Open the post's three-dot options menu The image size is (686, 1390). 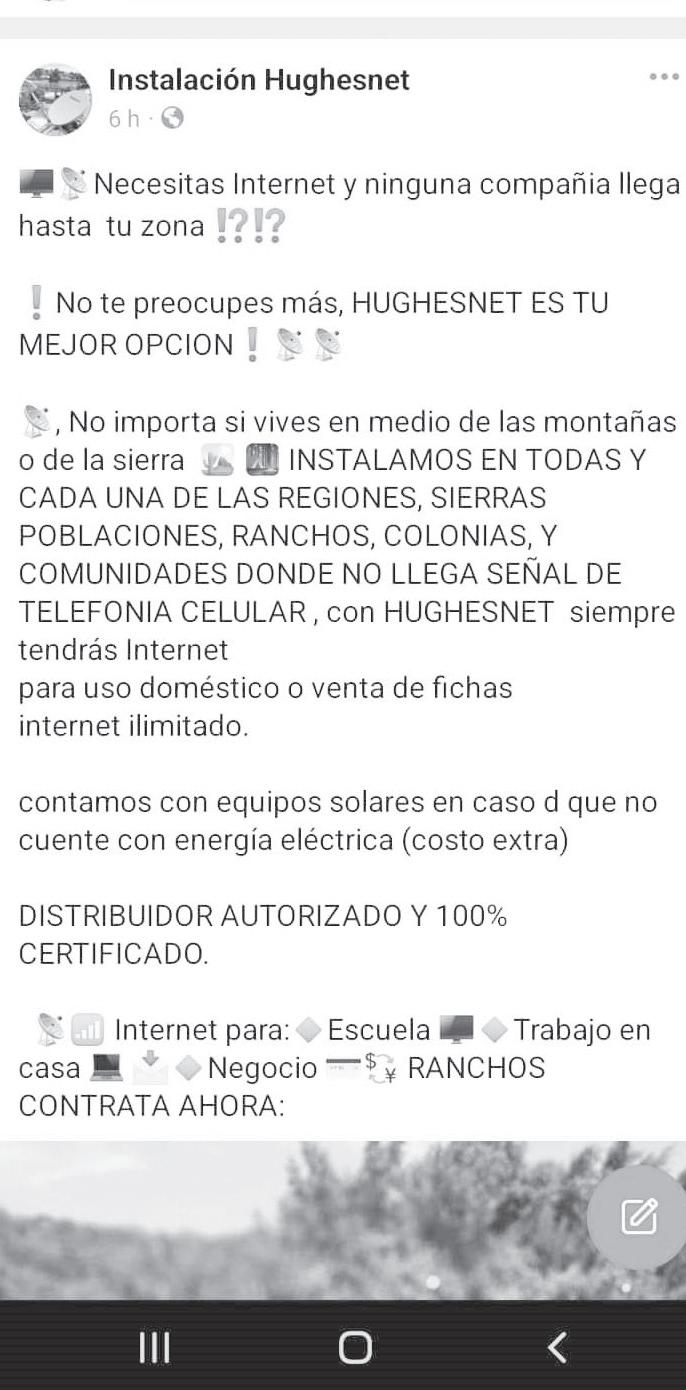pos(663,77)
